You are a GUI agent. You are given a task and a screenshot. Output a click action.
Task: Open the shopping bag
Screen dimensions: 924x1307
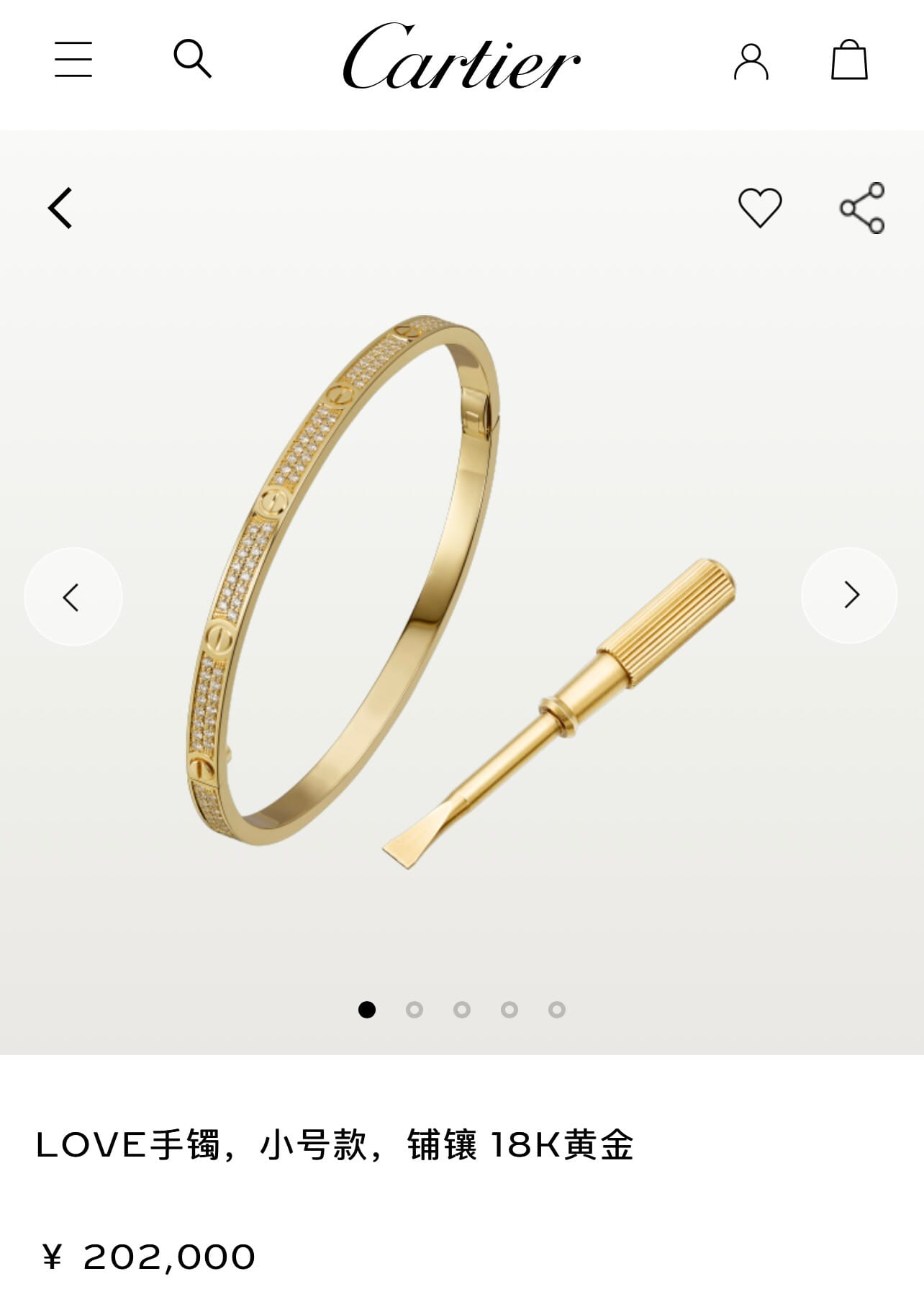(x=849, y=60)
